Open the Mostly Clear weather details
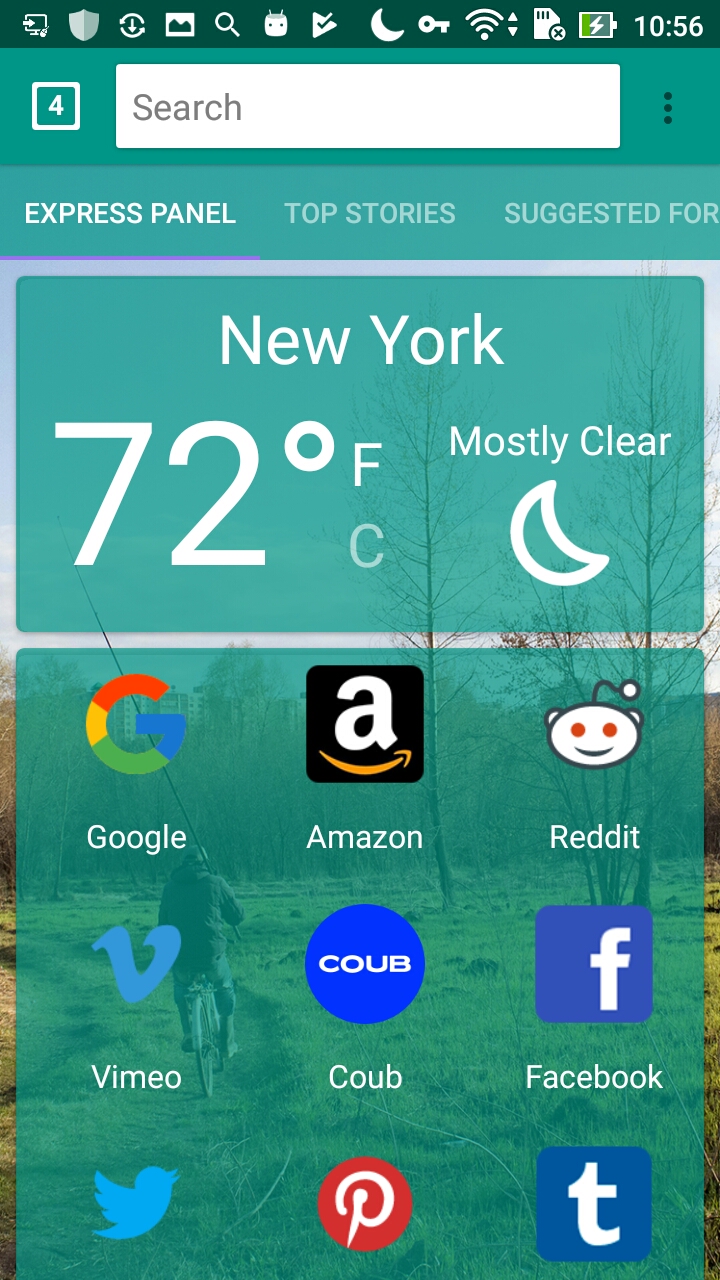This screenshot has height=1280, width=720. (560, 440)
